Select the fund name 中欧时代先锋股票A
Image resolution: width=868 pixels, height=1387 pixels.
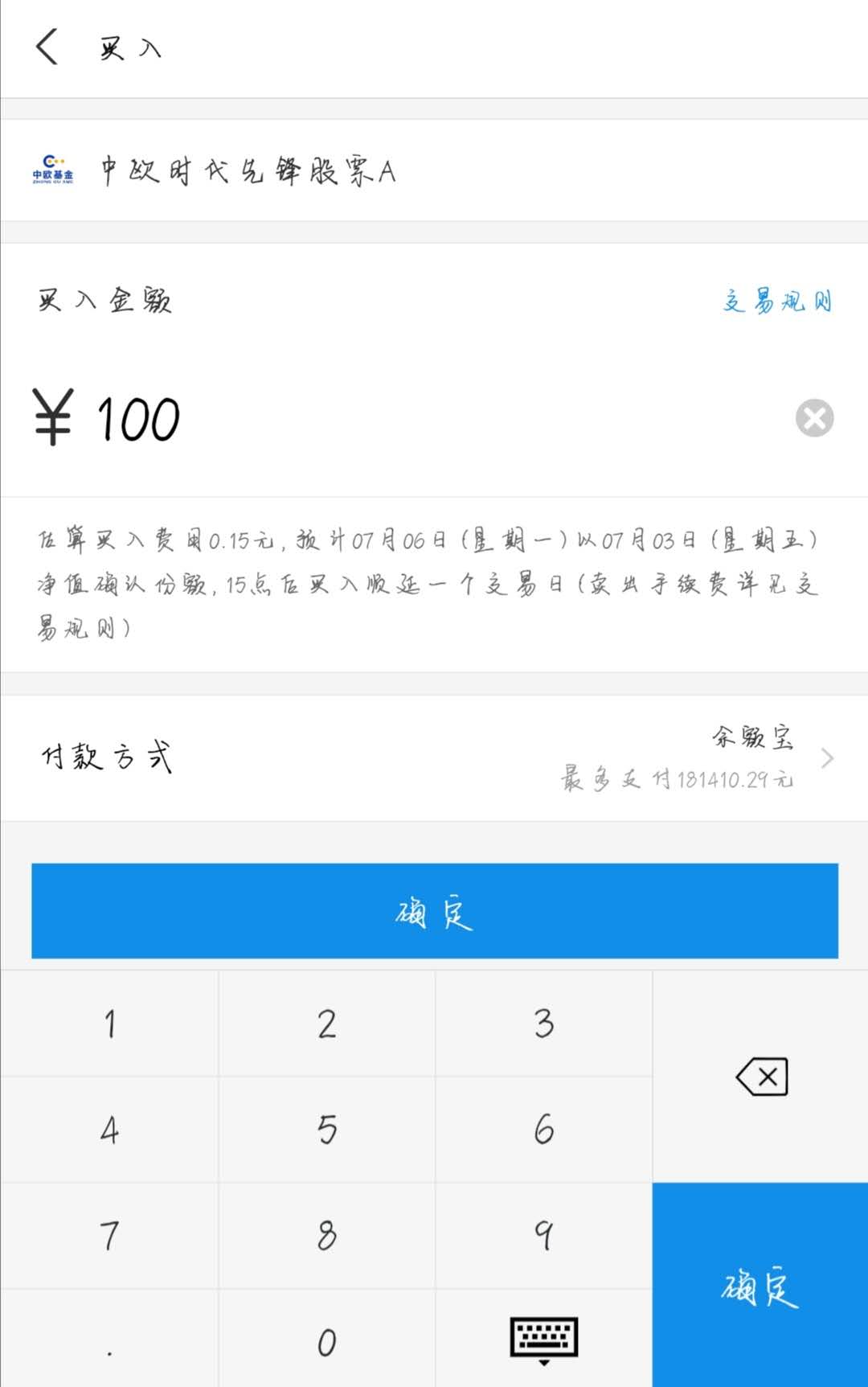click(247, 169)
